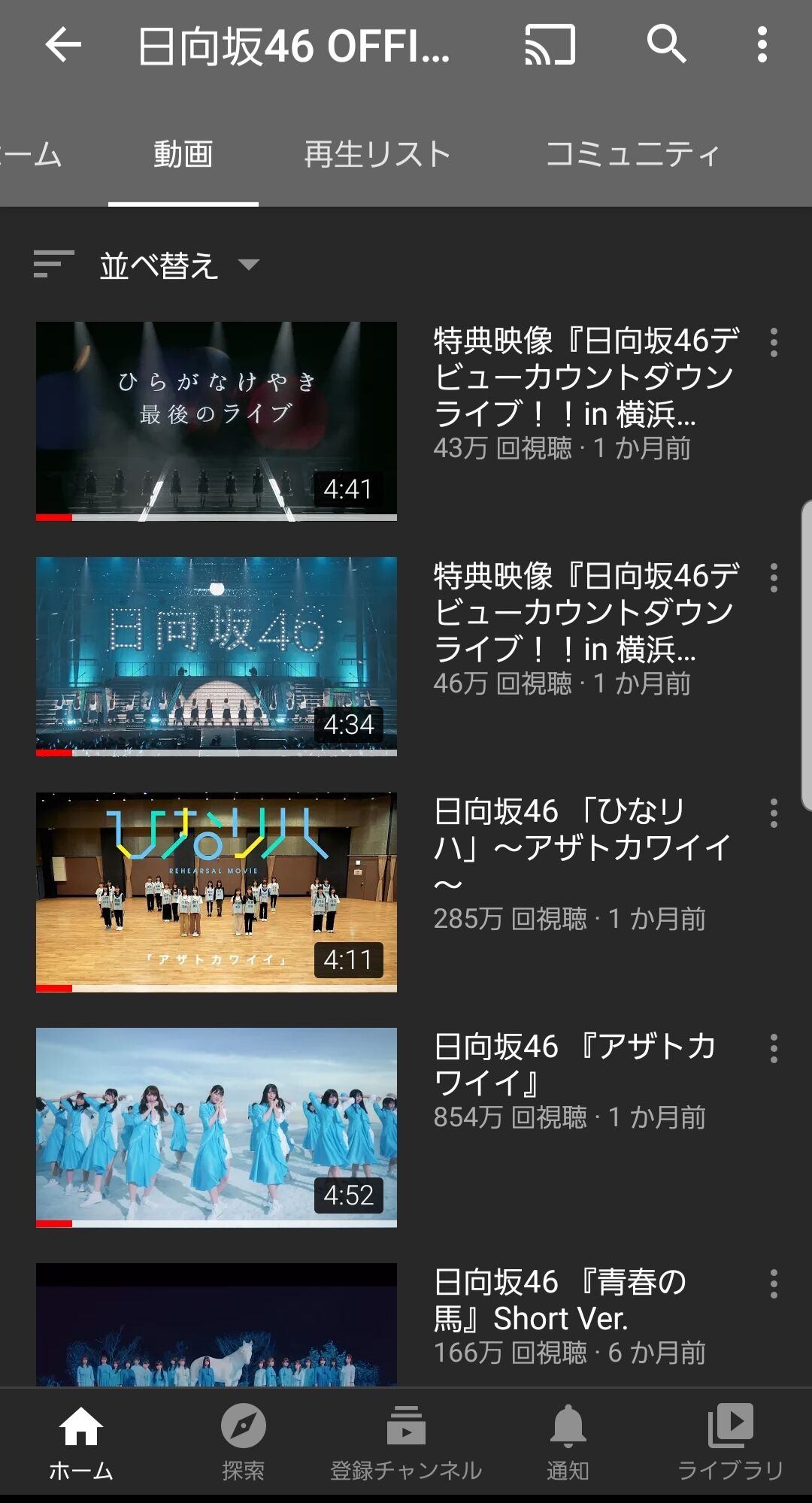Play the ひらがなけやき最後のライブ 4:41 video
Screen dimensions: 812x1503
click(217, 421)
